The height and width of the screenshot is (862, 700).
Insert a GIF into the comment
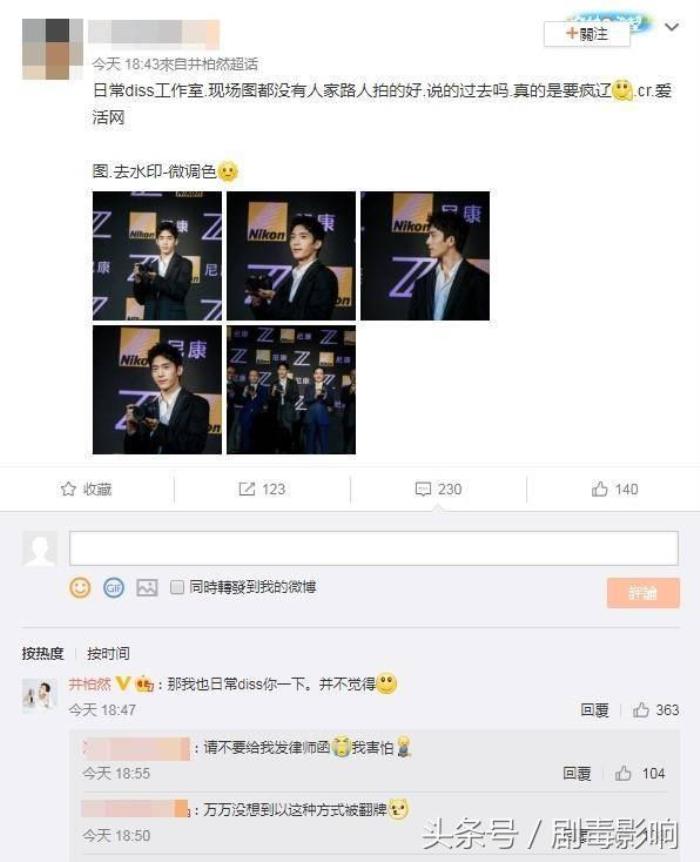pos(114,588)
